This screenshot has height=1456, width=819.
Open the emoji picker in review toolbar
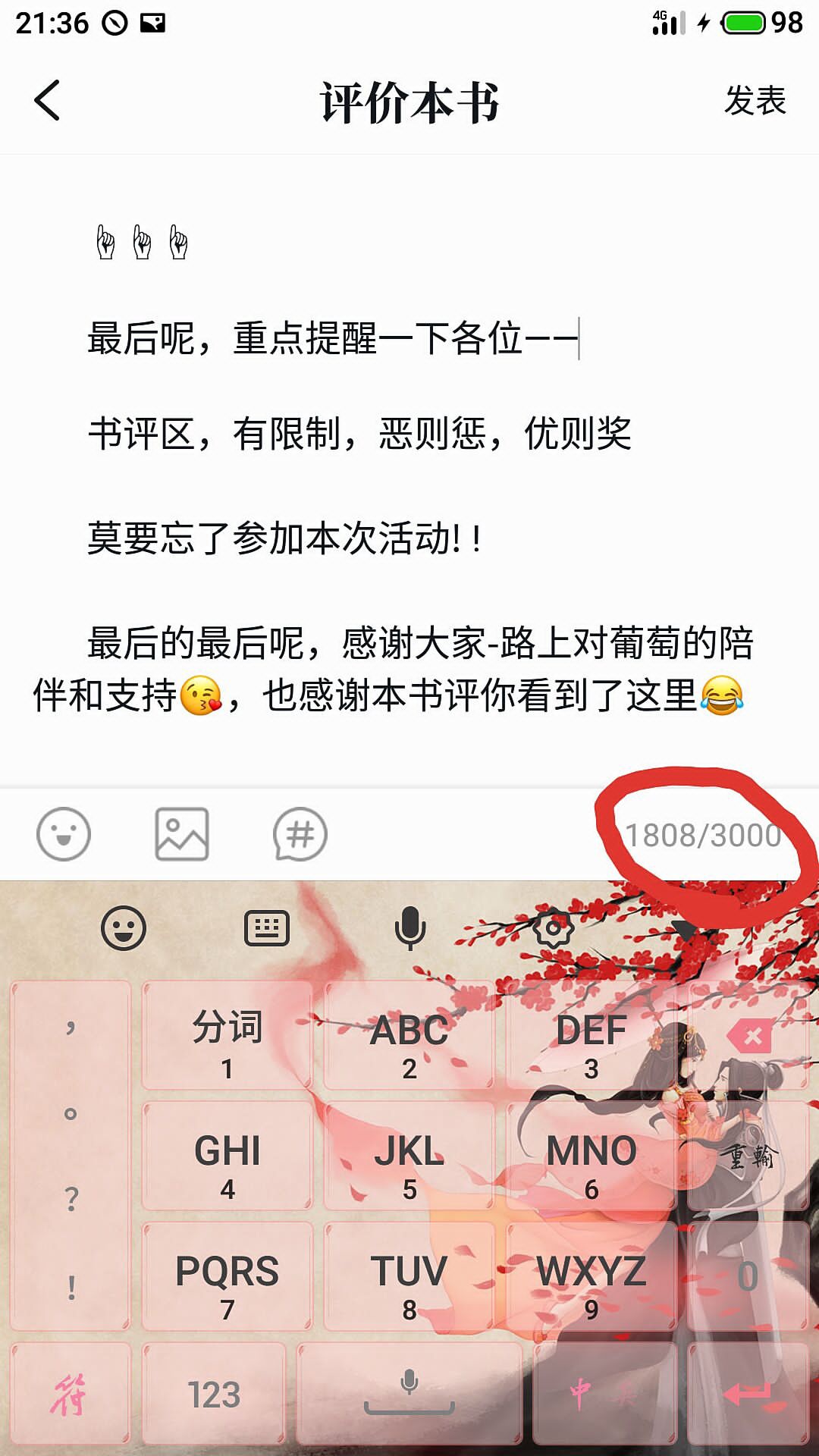pos(64,834)
